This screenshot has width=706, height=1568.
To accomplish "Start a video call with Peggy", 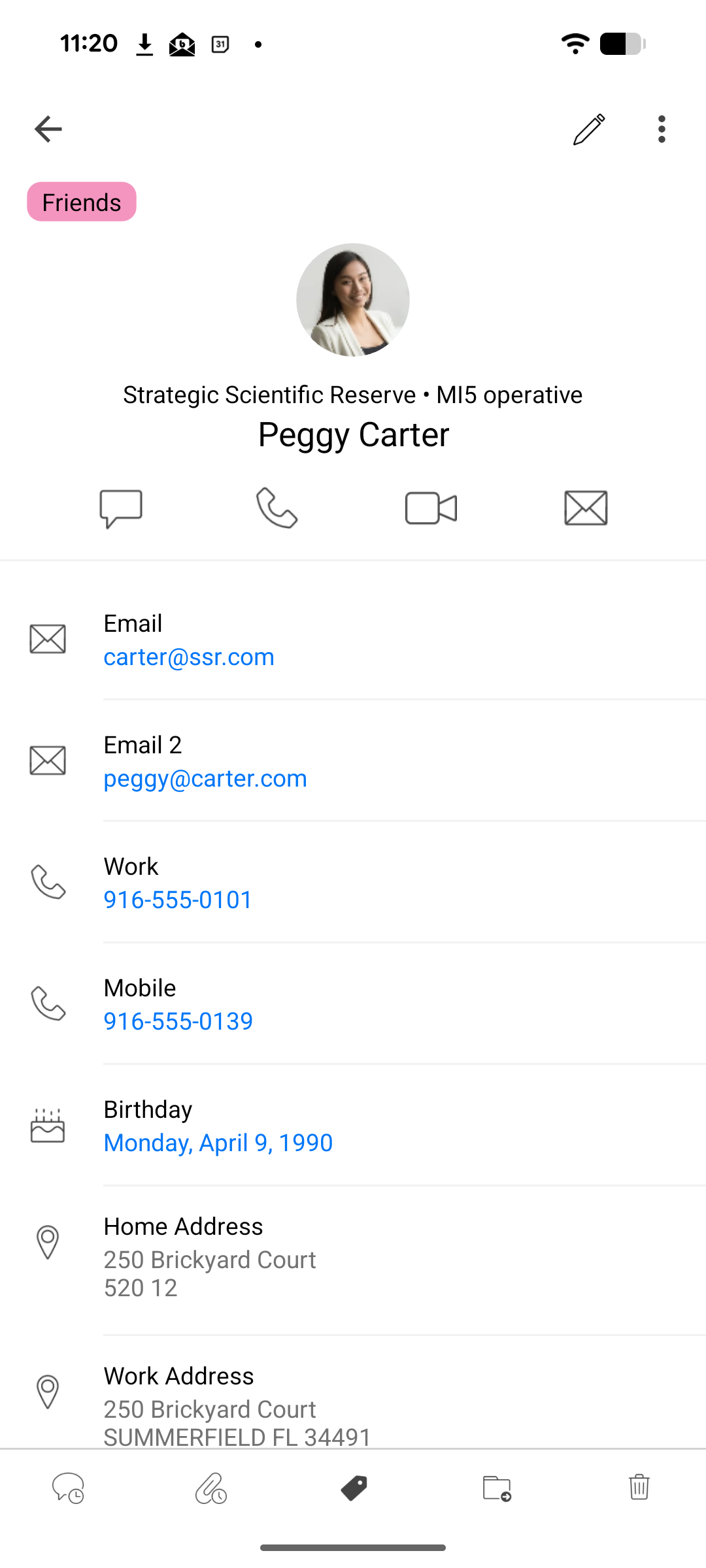I will [431, 508].
